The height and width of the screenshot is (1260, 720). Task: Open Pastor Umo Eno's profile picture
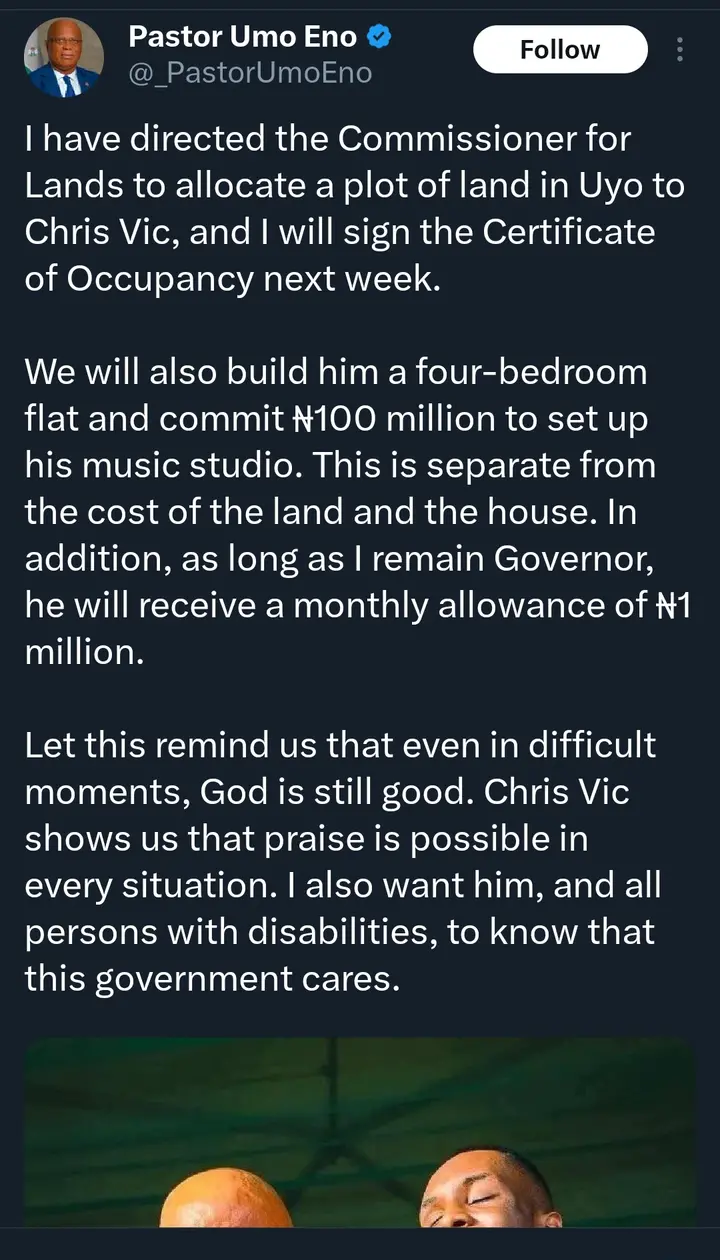pyautogui.click(x=62, y=59)
